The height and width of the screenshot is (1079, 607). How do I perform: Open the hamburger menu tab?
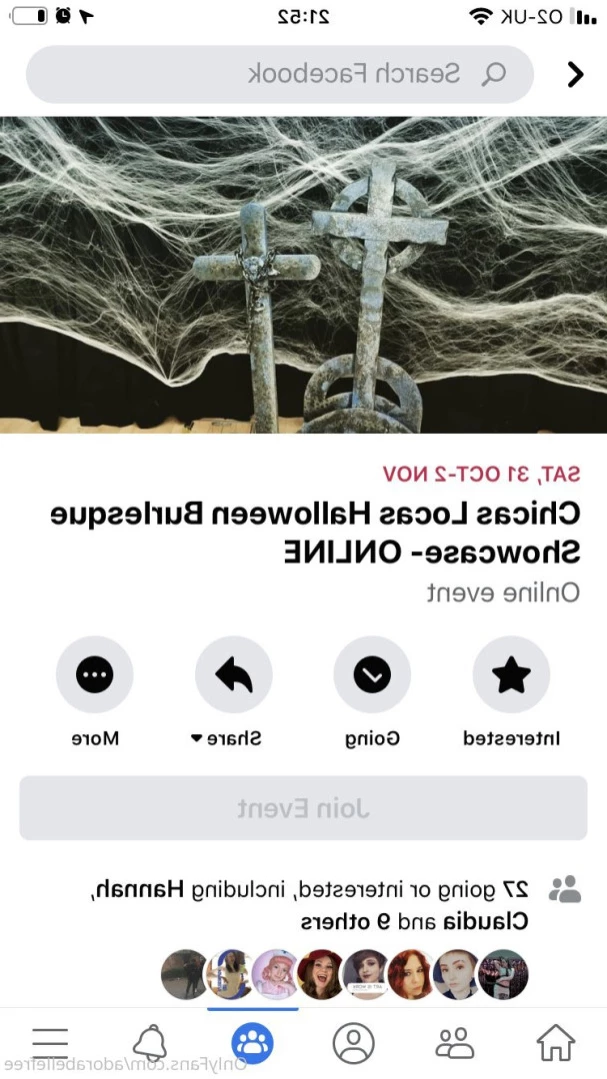[x=50, y=1042]
